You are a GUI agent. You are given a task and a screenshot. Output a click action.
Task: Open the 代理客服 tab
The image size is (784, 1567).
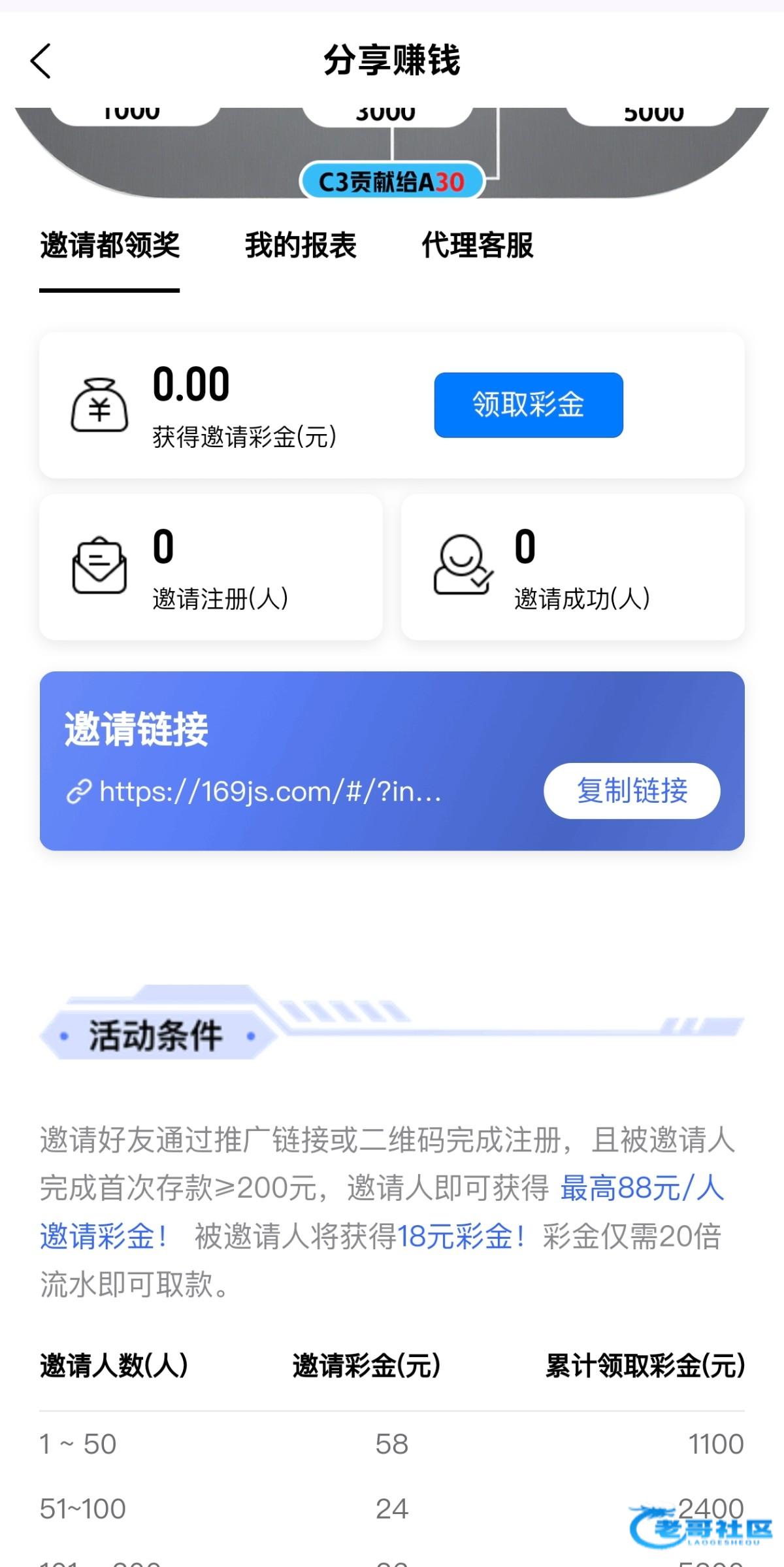click(477, 246)
